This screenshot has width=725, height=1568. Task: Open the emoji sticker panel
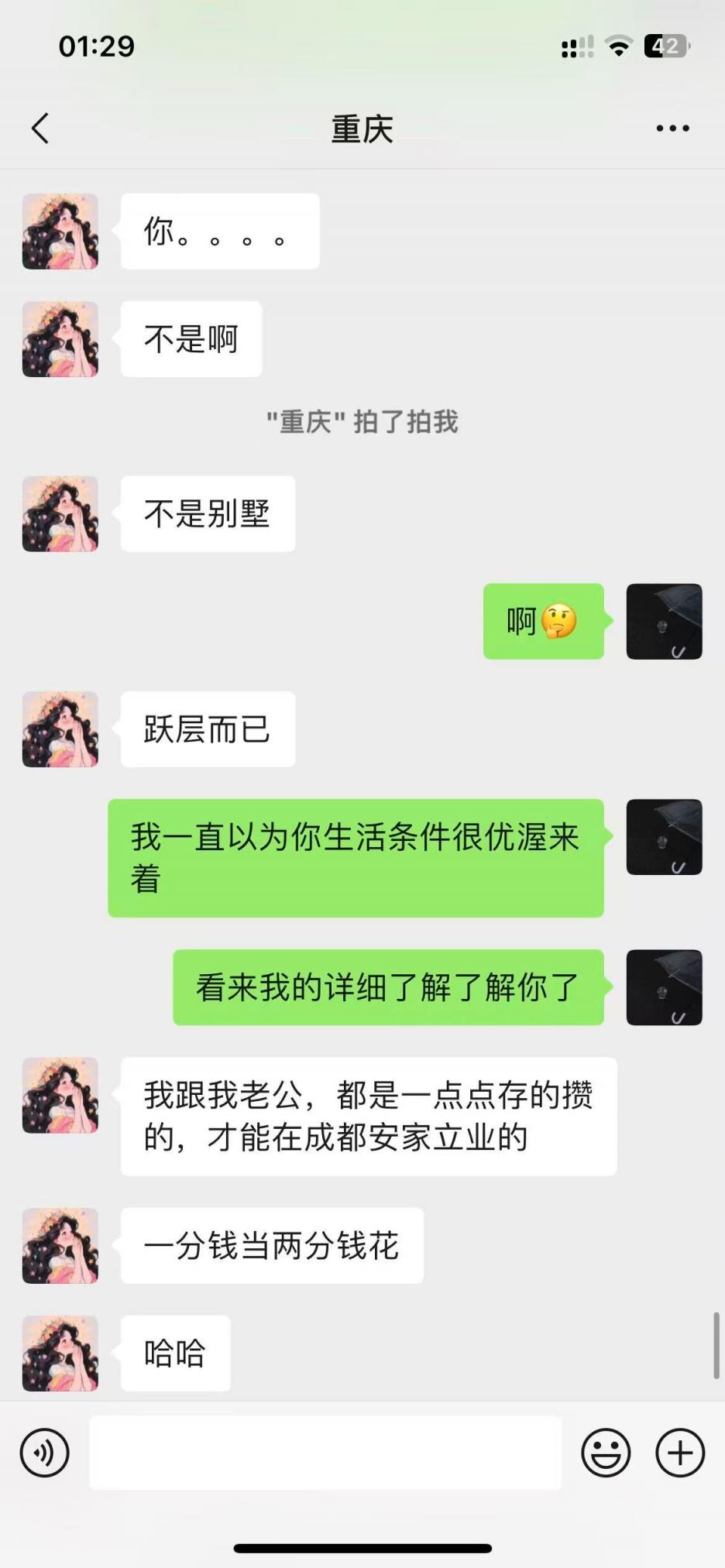[x=606, y=1453]
